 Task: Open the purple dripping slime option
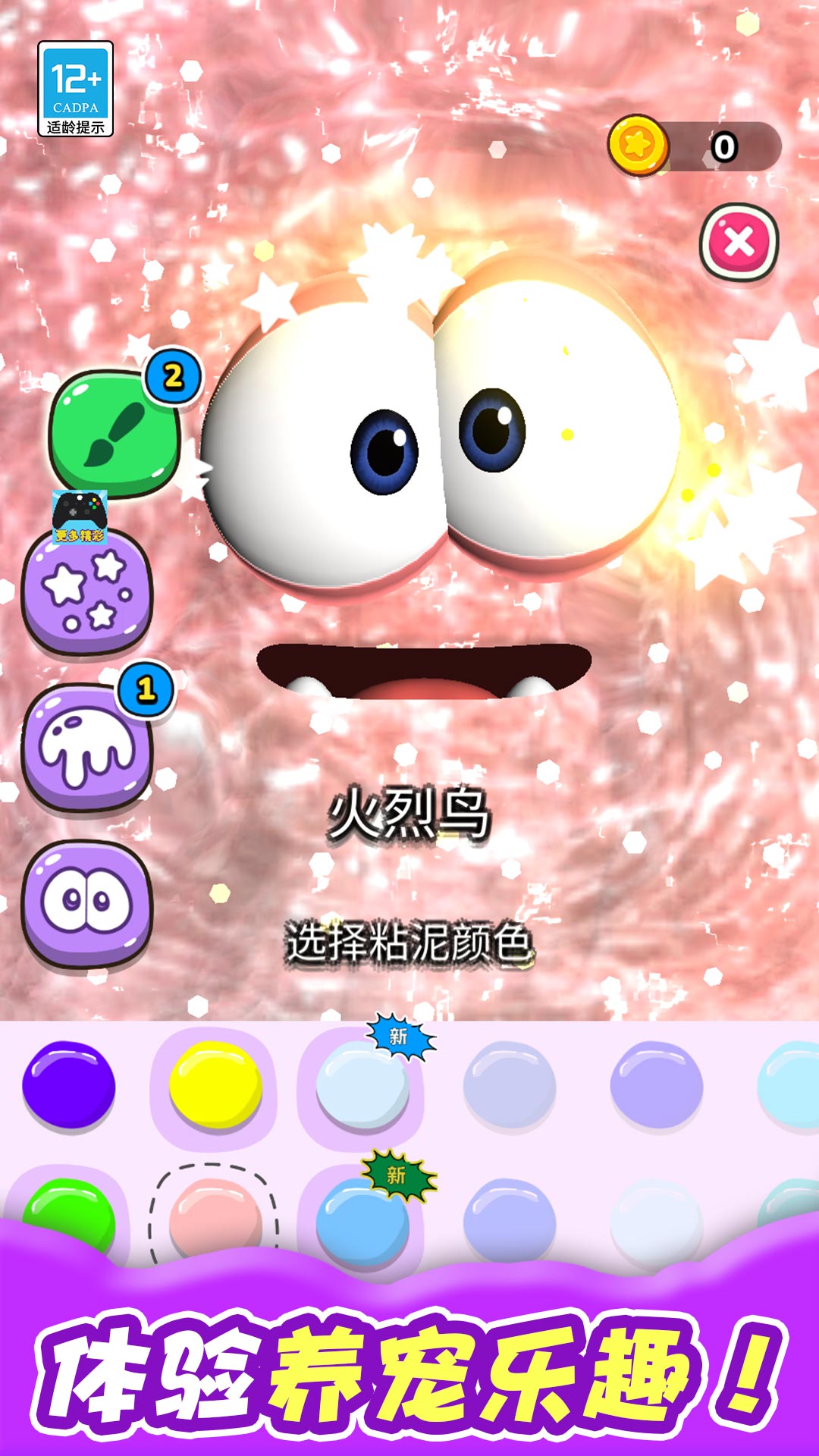click(x=87, y=748)
